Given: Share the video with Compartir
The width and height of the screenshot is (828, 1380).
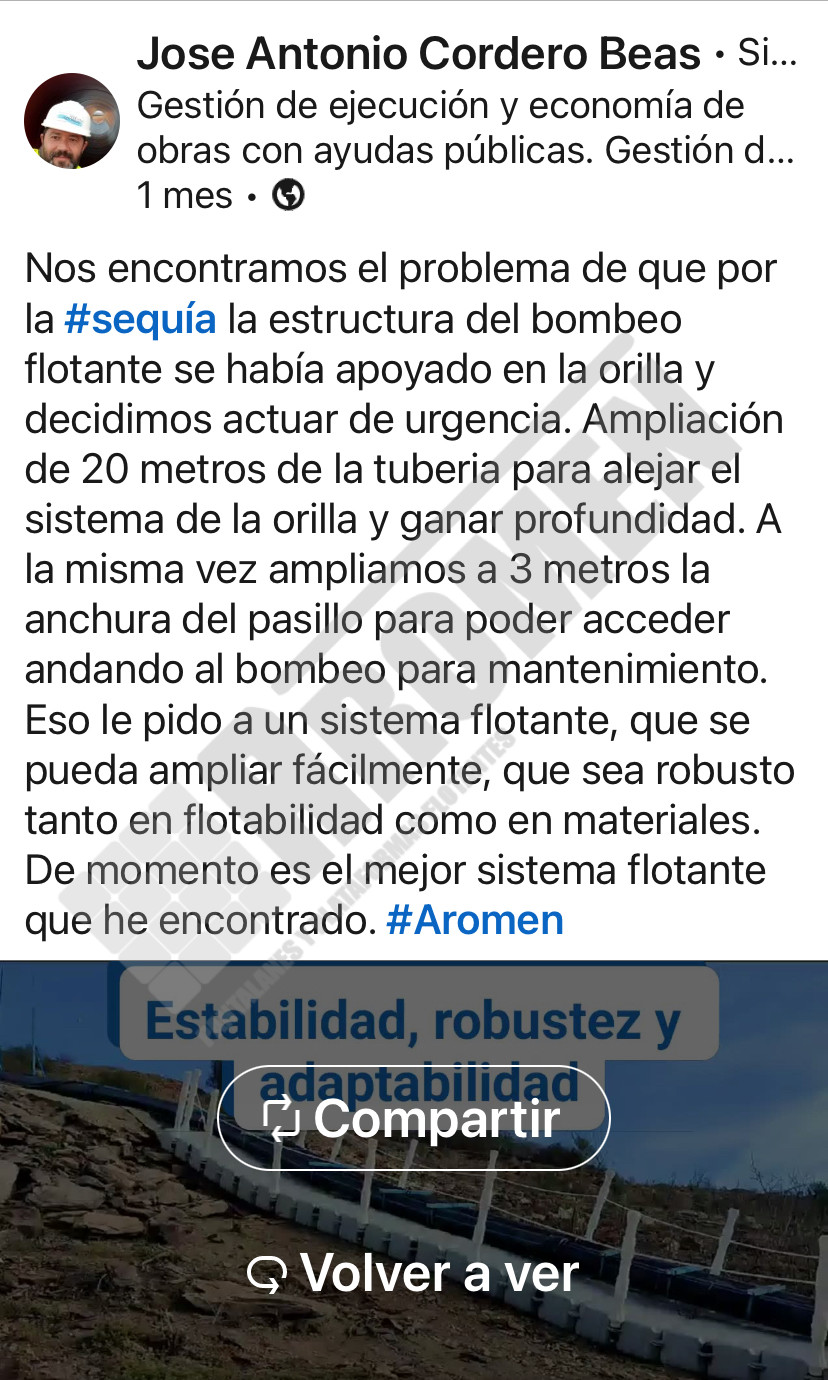Looking at the screenshot, I should tap(413, 1118).
